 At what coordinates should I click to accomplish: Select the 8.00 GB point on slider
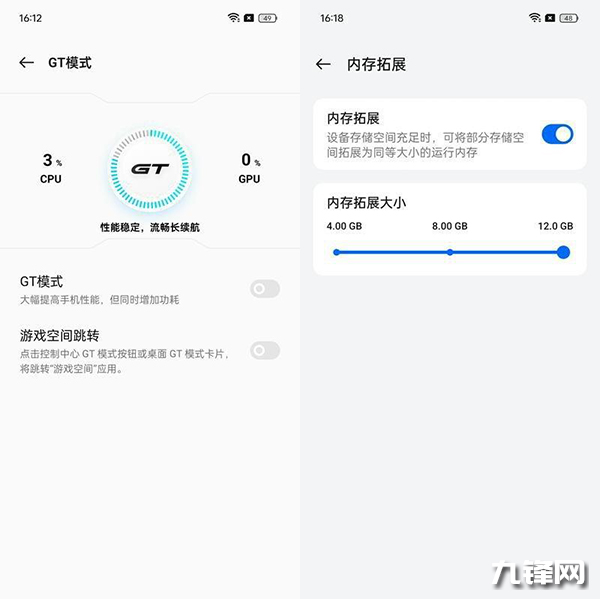[x=450, y=252]
